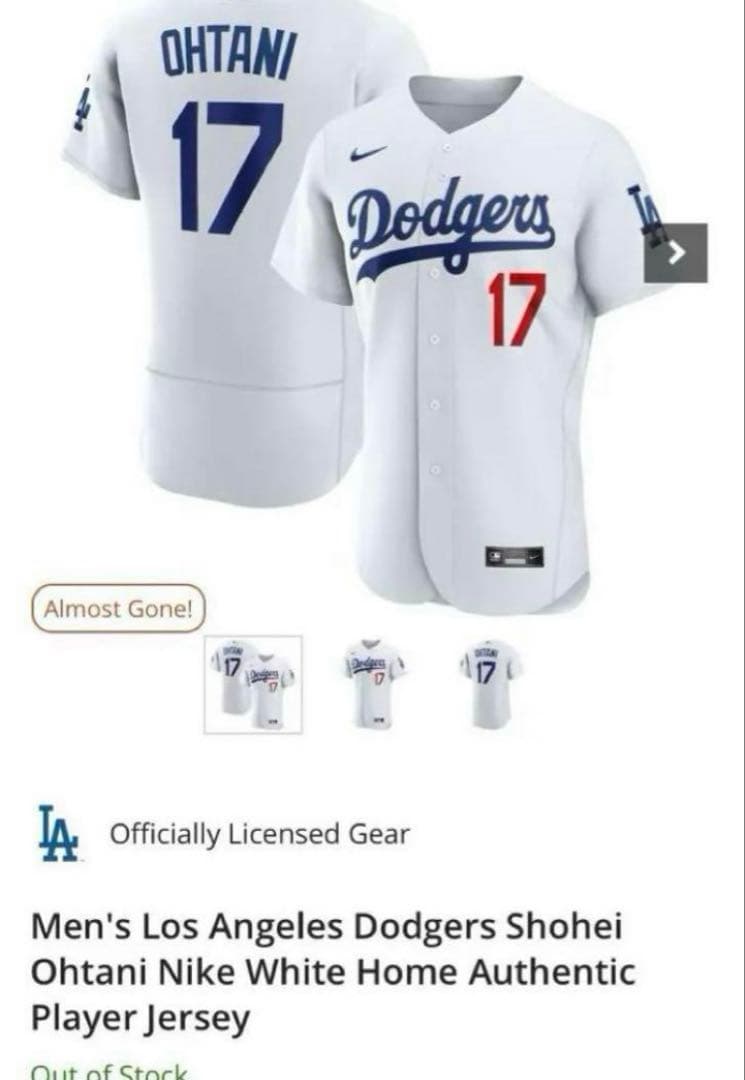The image size is (745, 1080).
Task: Click the small LA logo on the jersey sleeve
Action: pyautogui.click(x=643, y=210)
